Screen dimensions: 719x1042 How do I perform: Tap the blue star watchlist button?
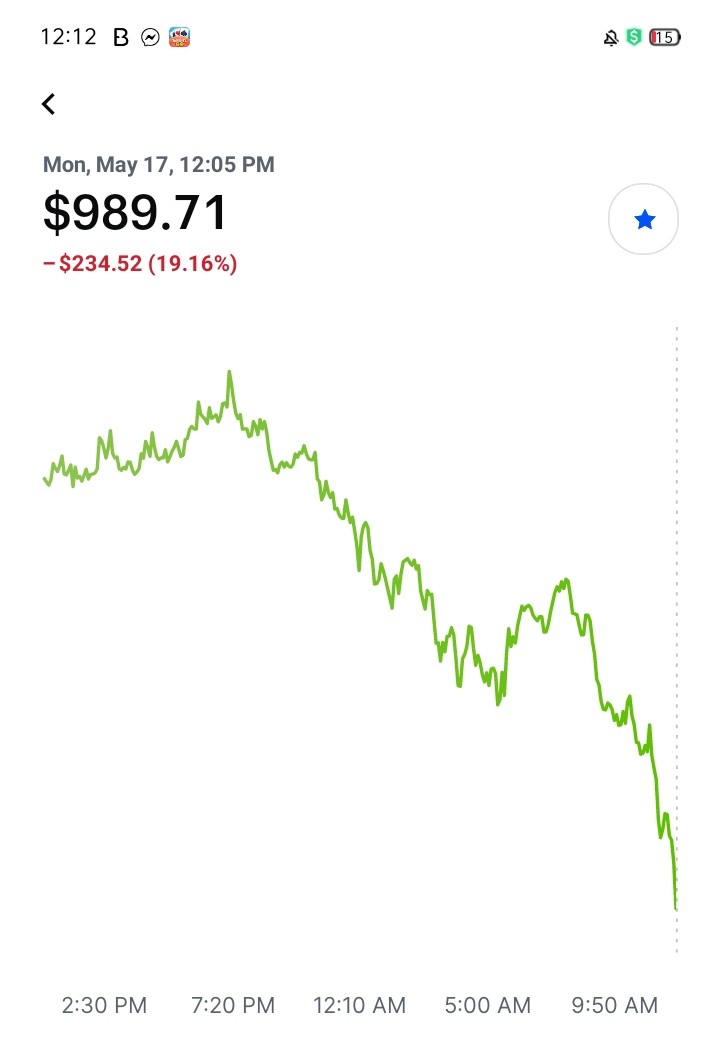[x=643, y=219]
